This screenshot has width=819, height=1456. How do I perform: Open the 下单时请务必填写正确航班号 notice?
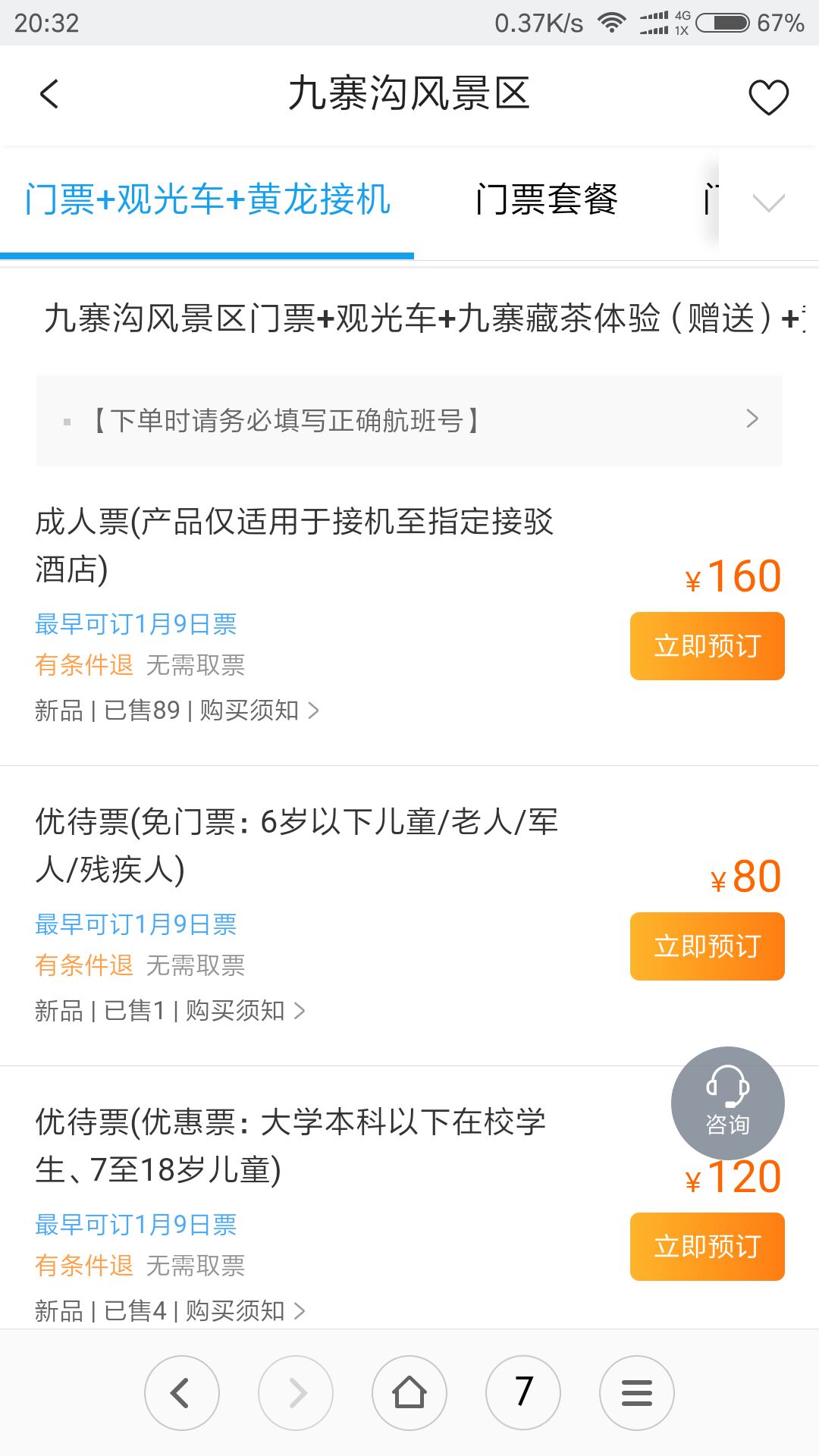(409, 420)
